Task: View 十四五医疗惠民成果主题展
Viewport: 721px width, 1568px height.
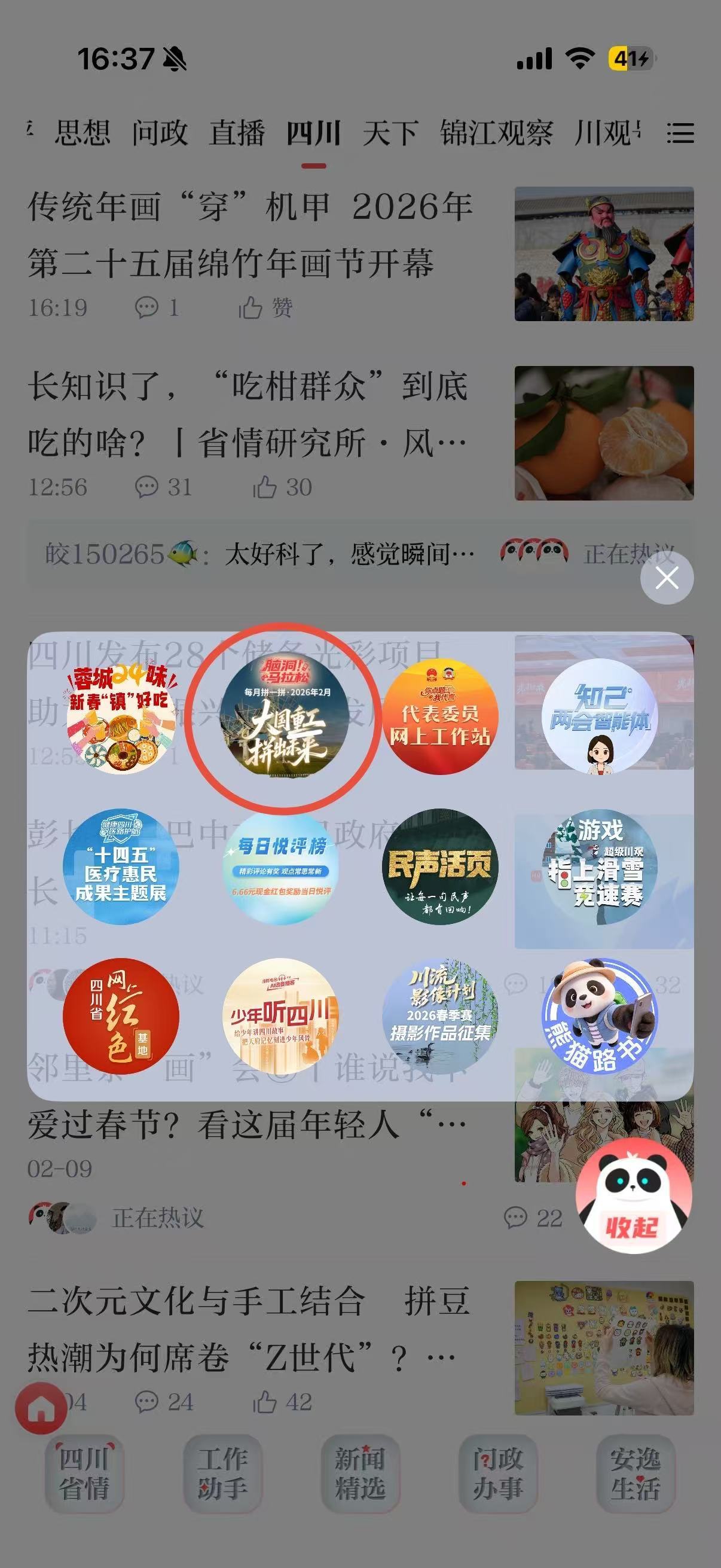Action: [x=121, y=867]
